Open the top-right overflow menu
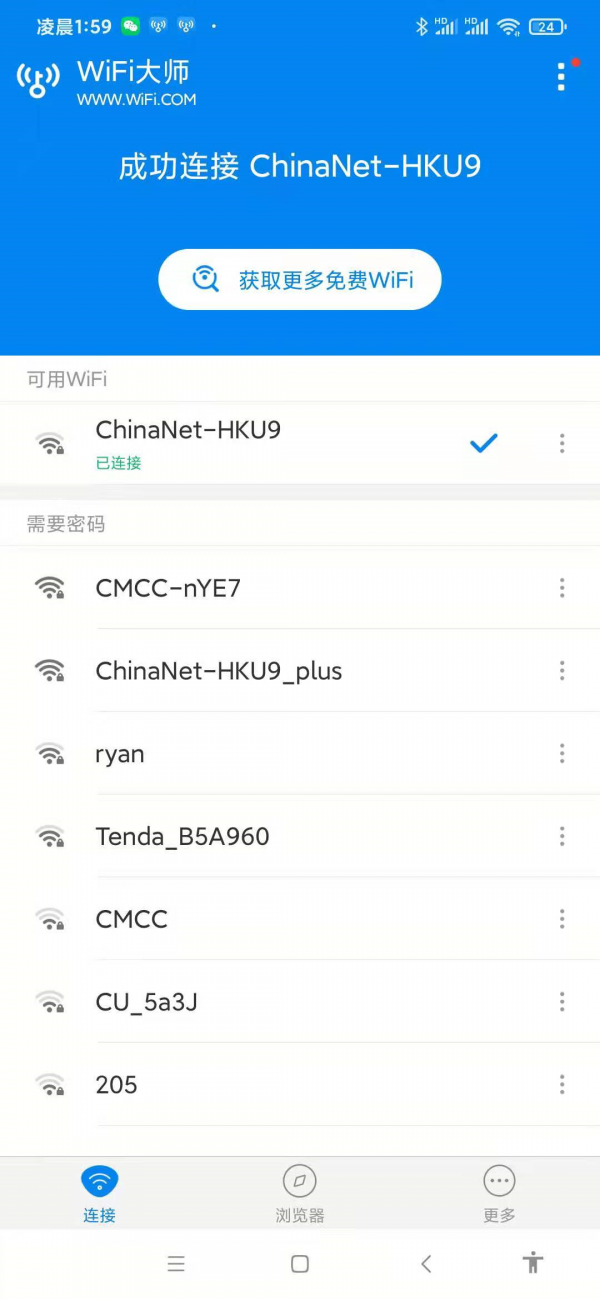600x1300 pixels. (562, 76)
